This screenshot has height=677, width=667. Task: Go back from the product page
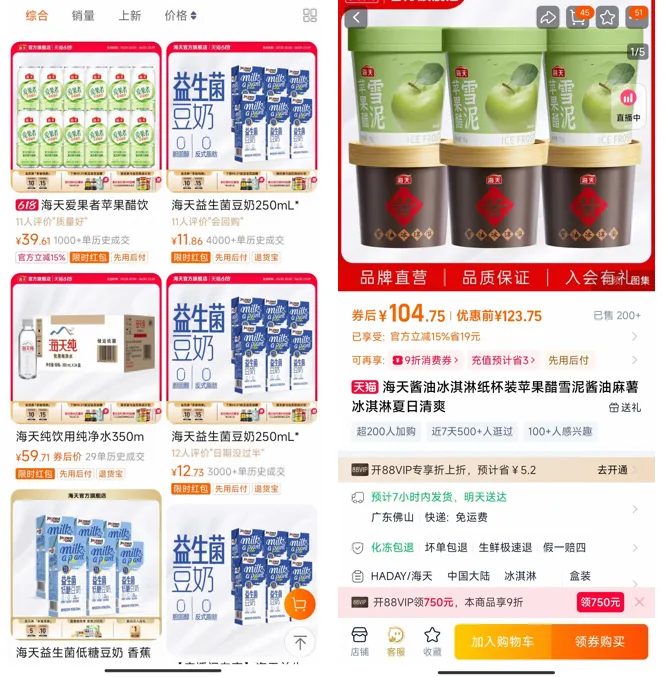[357, 17]
